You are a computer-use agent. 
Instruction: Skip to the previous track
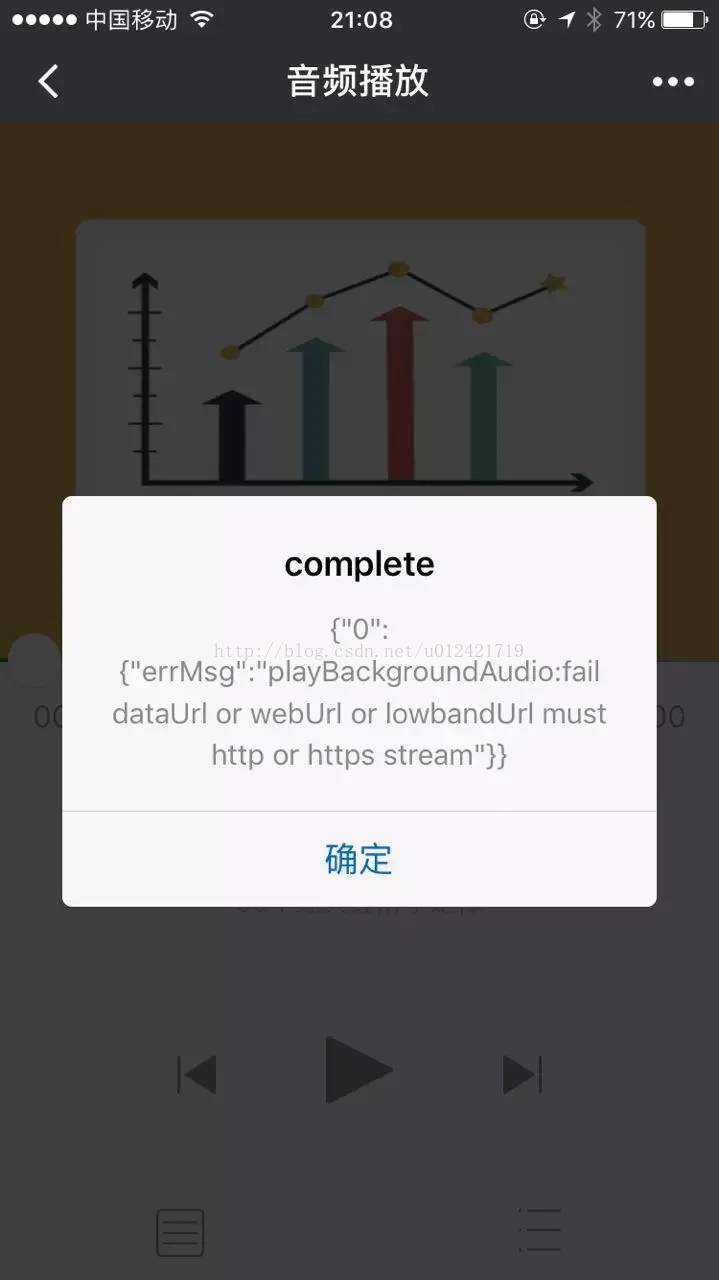point(197,1075)
